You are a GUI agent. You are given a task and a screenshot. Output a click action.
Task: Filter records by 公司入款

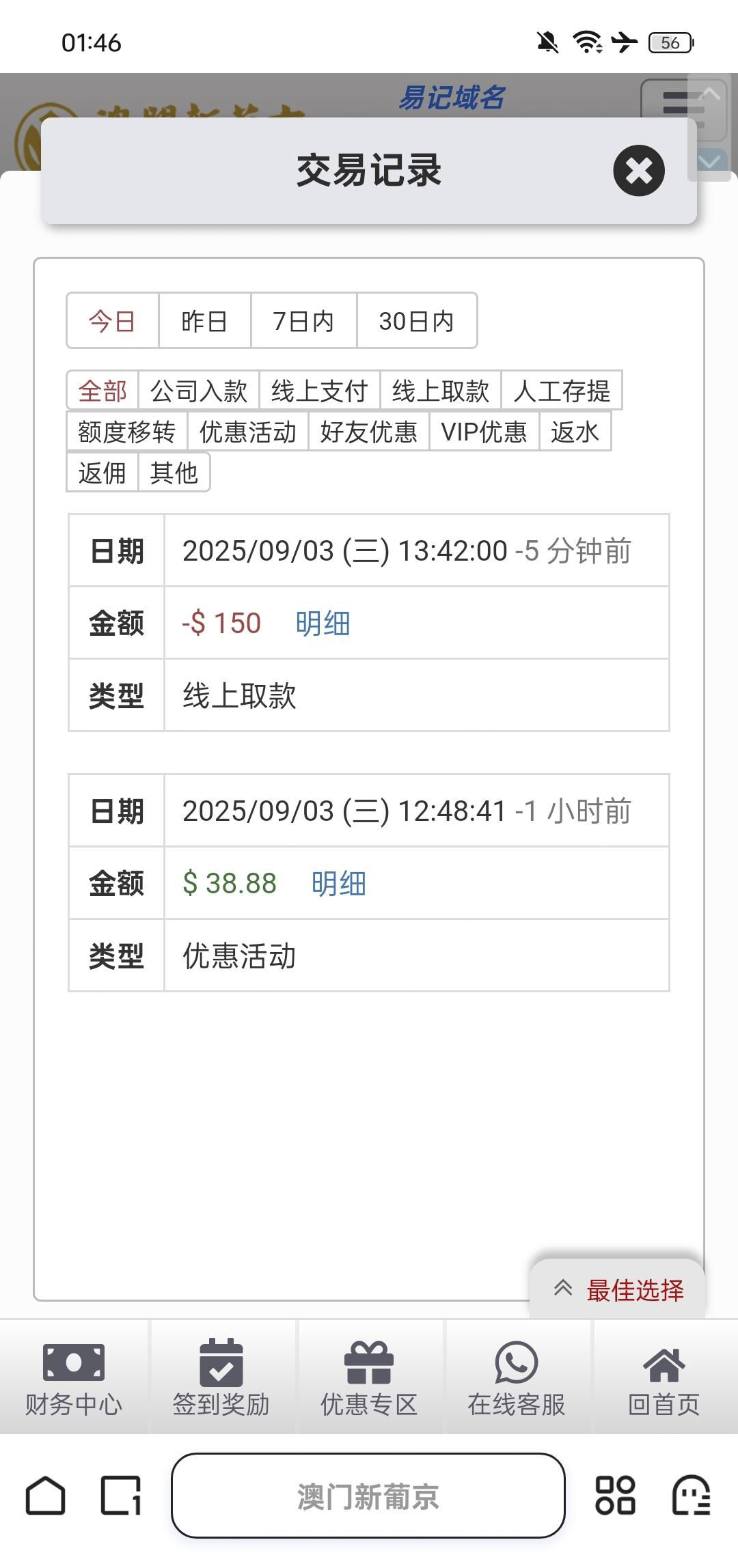pos(199,391)
